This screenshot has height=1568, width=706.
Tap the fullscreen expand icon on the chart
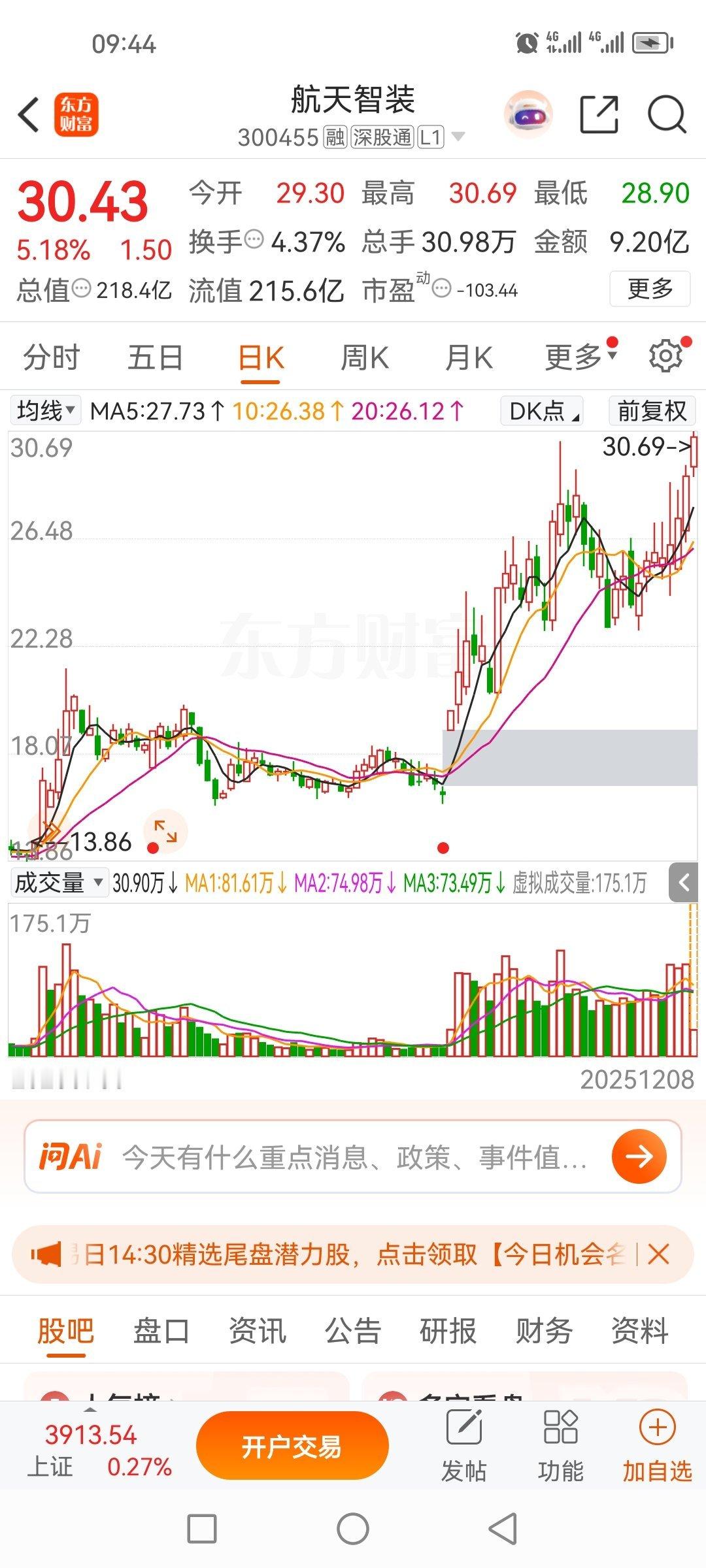[166, 830]
